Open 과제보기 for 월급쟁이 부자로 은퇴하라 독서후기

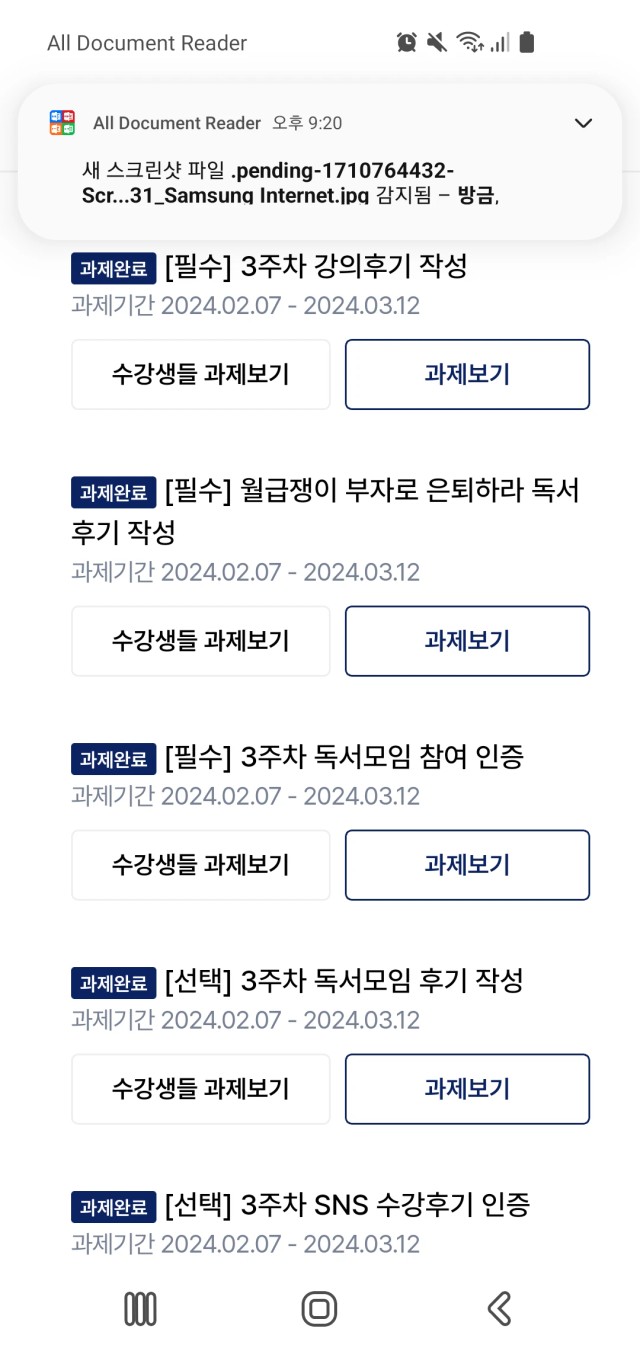467,641
